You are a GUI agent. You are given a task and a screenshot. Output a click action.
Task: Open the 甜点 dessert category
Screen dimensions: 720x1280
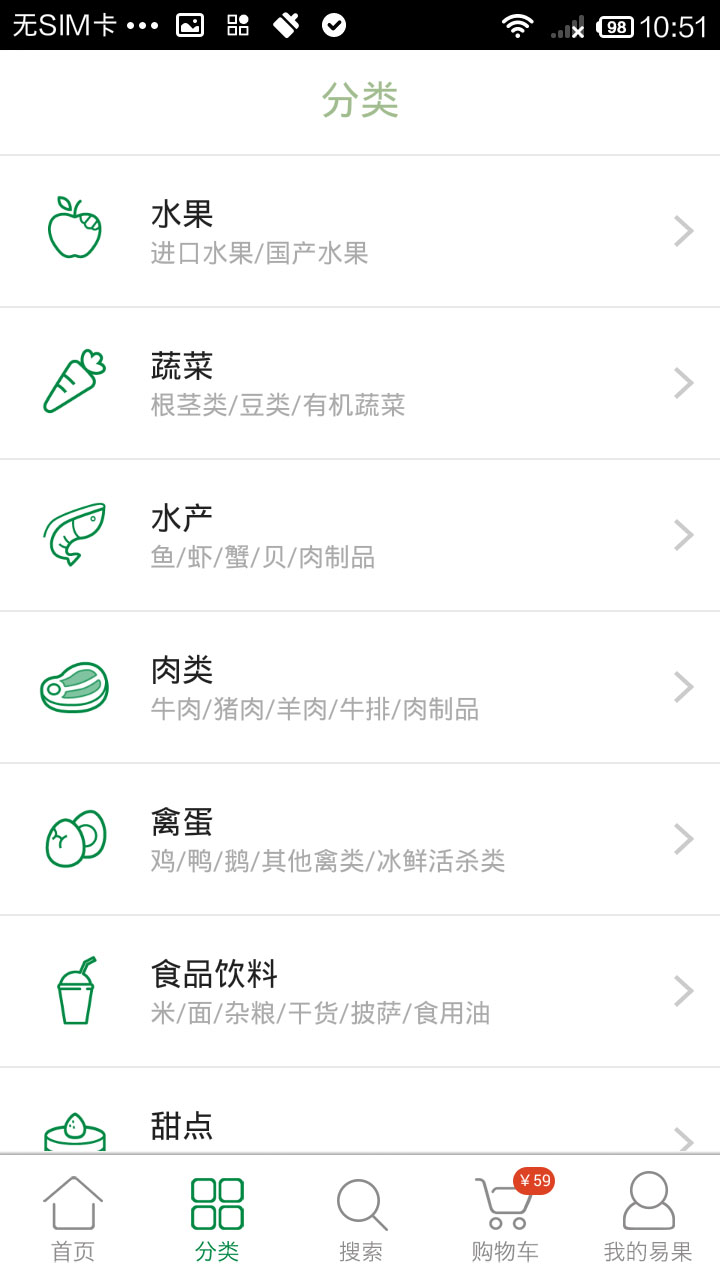point(360,1111)
